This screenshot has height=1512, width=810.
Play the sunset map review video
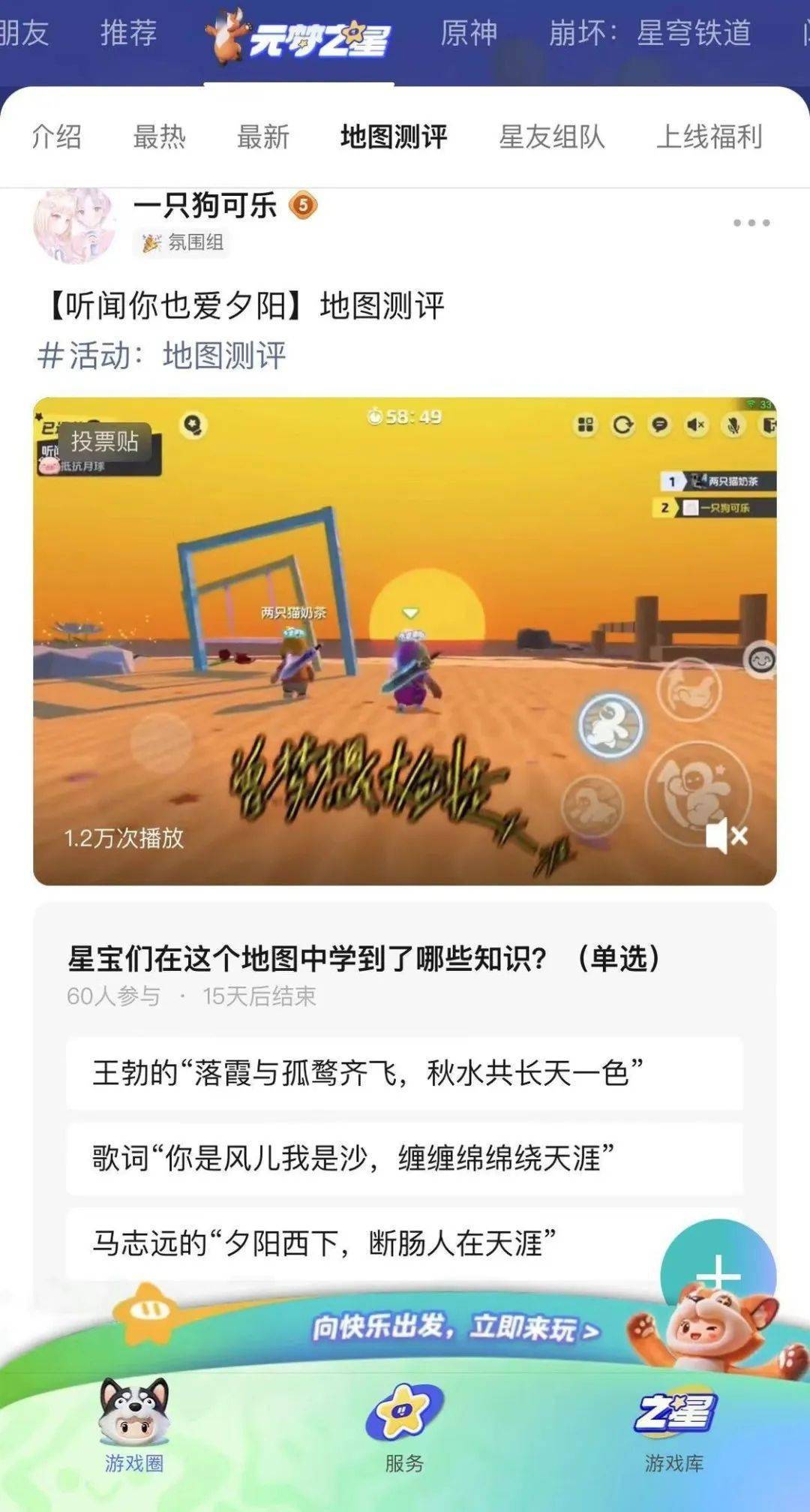[x=404, y=641]
